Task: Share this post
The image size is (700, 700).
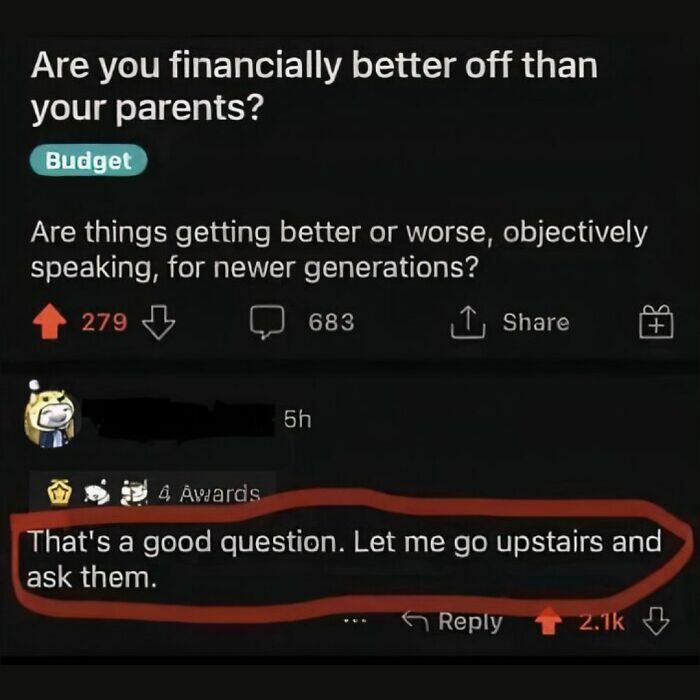Action: click(509, 322)
